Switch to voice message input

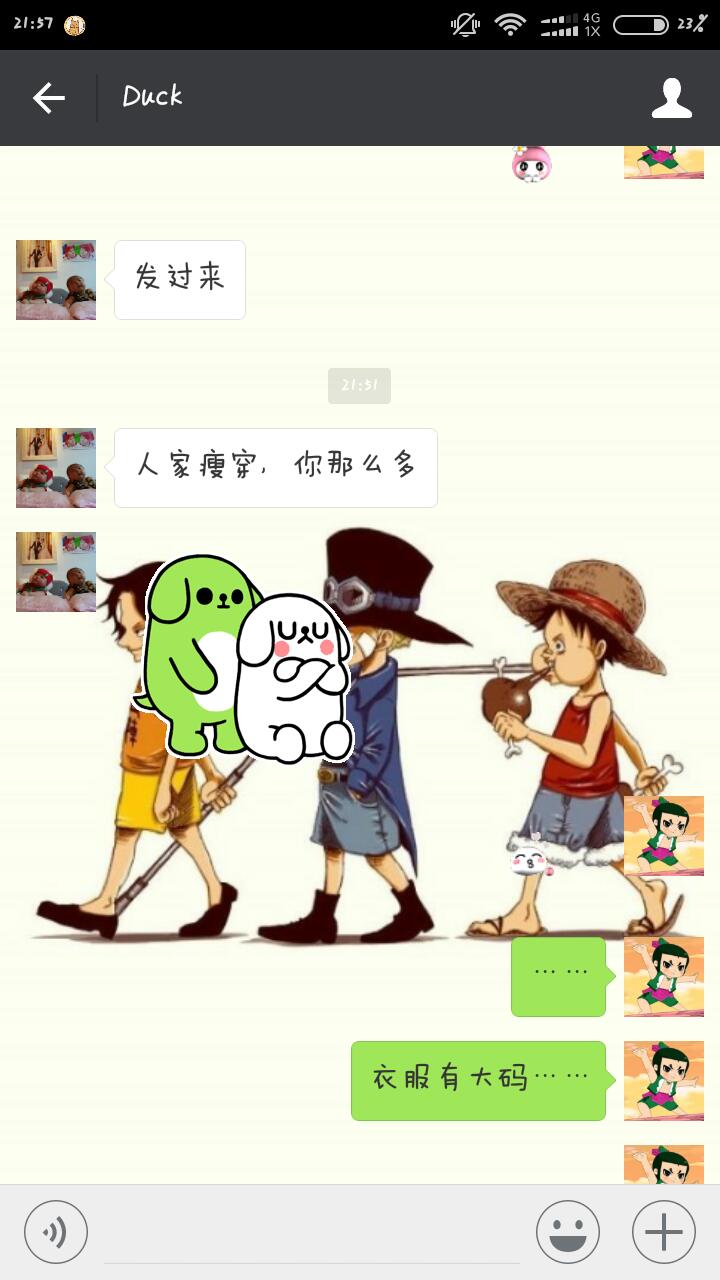tap(56, 1232)
